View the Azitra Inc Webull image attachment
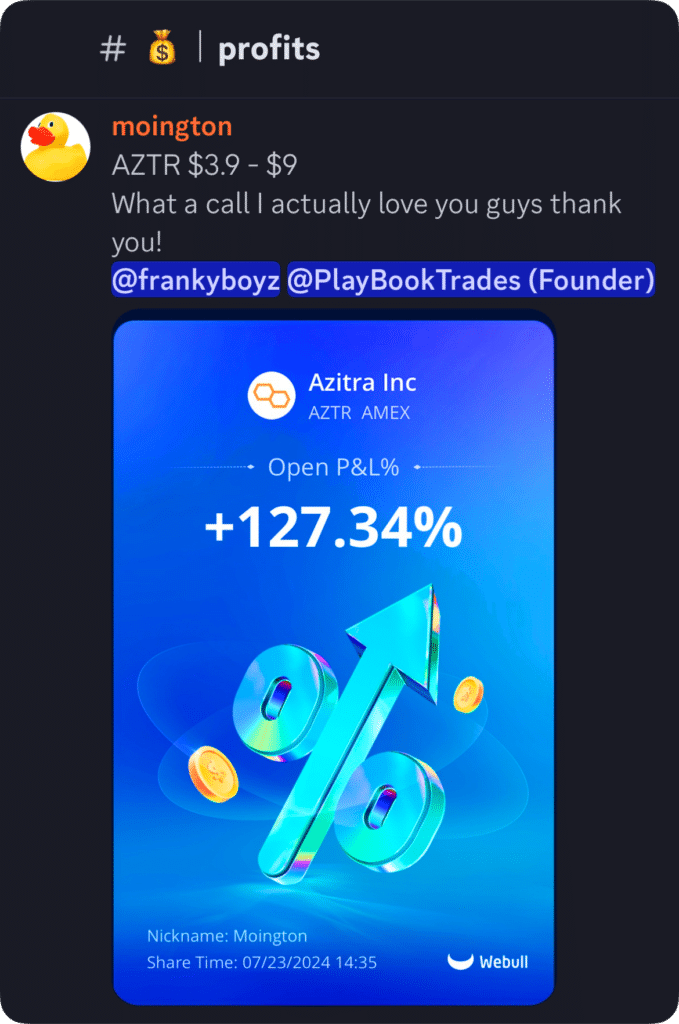The height and width of the screenshot is (1024, 679). tap(333, 660)
